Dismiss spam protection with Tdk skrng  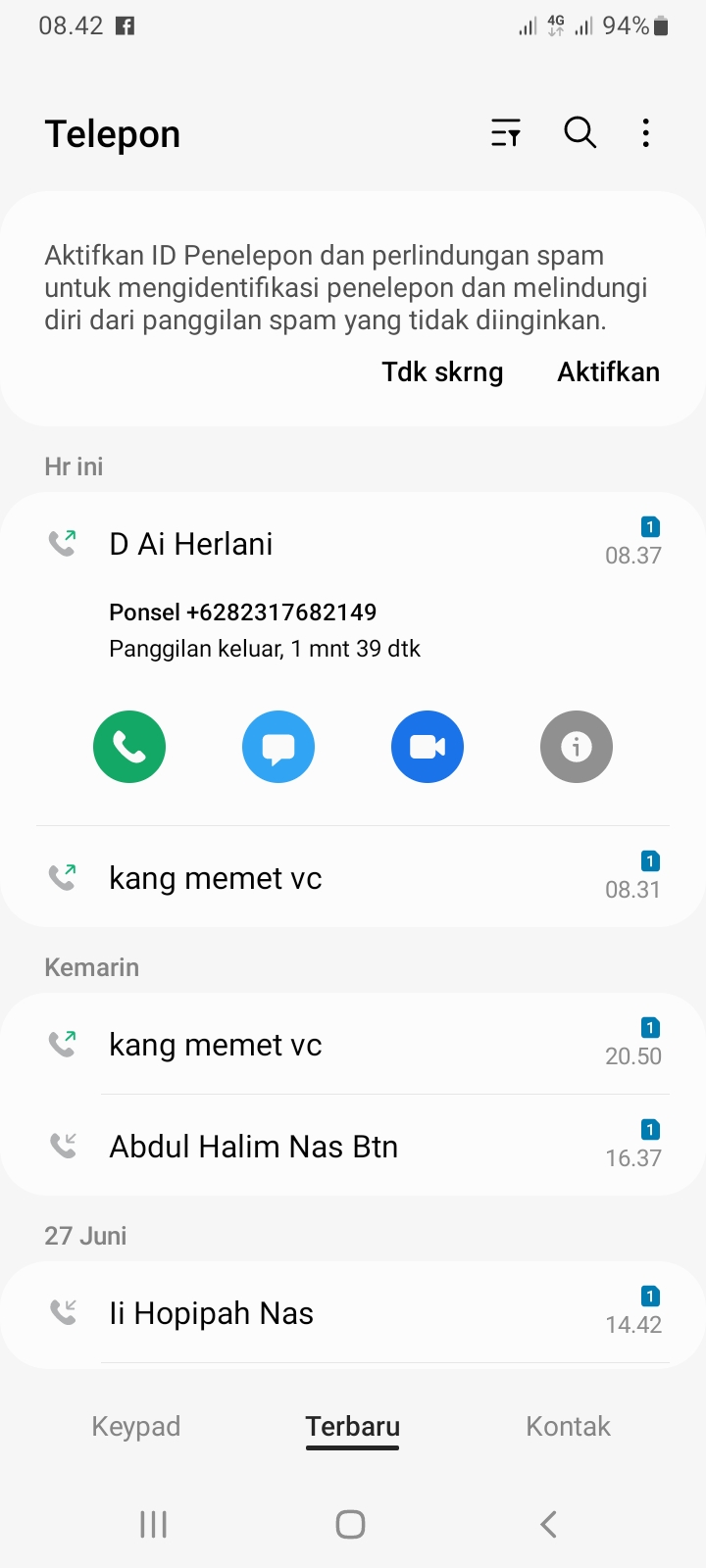[442, 372]
